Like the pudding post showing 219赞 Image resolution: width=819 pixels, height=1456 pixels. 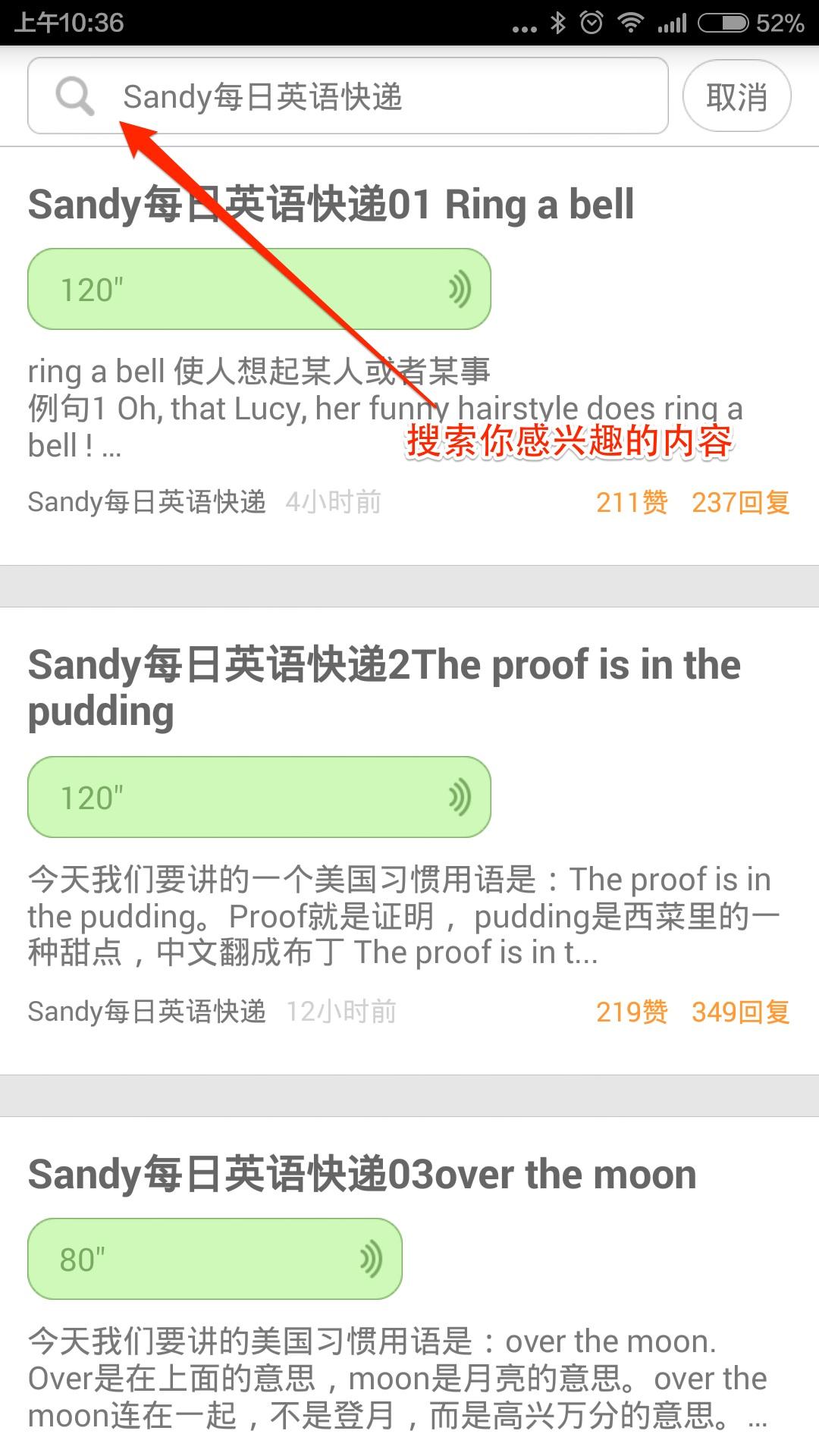[632, 1012]
